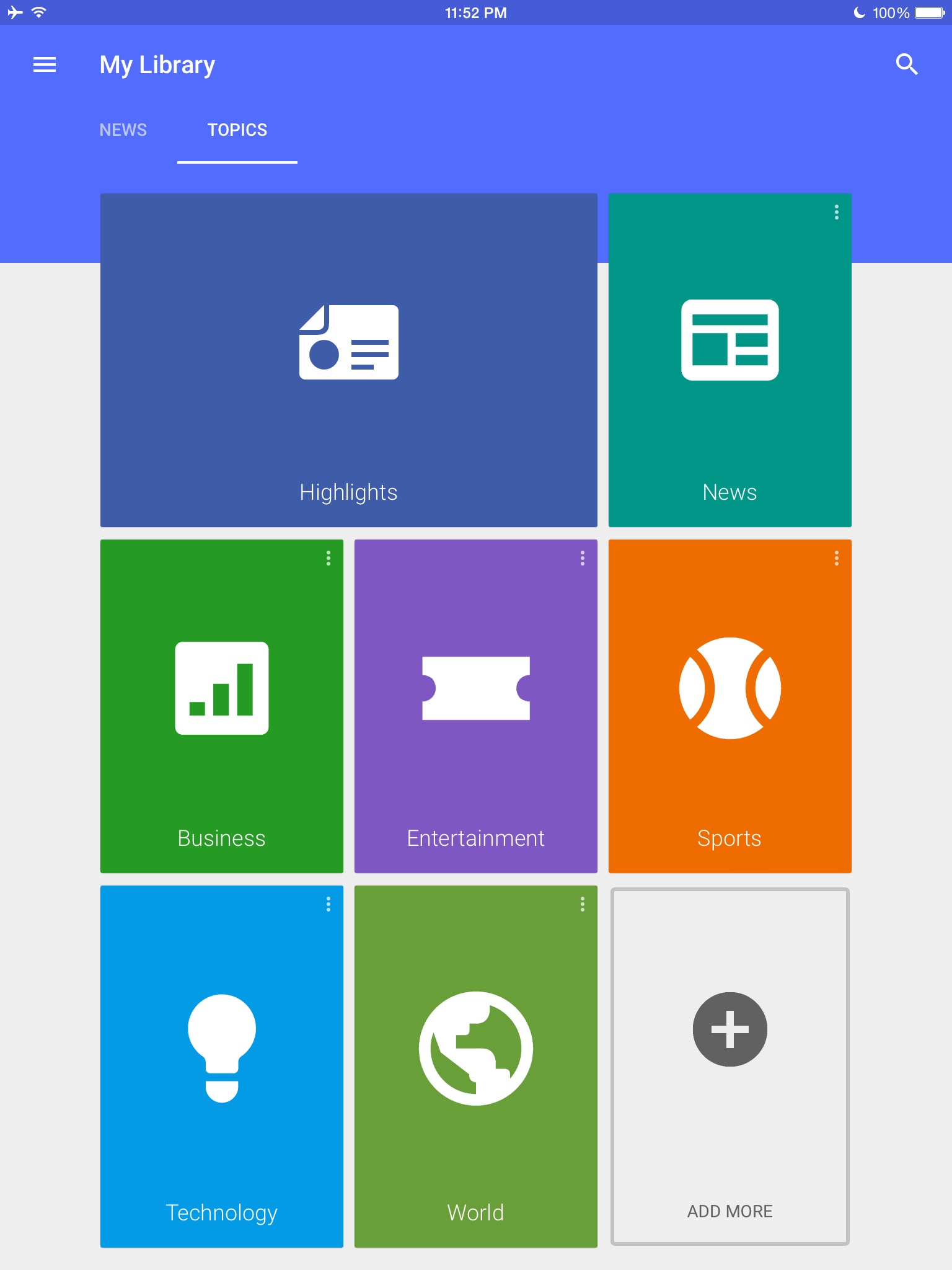Open overflow menu on World card
Screen dimensions: 952x1270
pyautogui.click(x=582, y=905)
